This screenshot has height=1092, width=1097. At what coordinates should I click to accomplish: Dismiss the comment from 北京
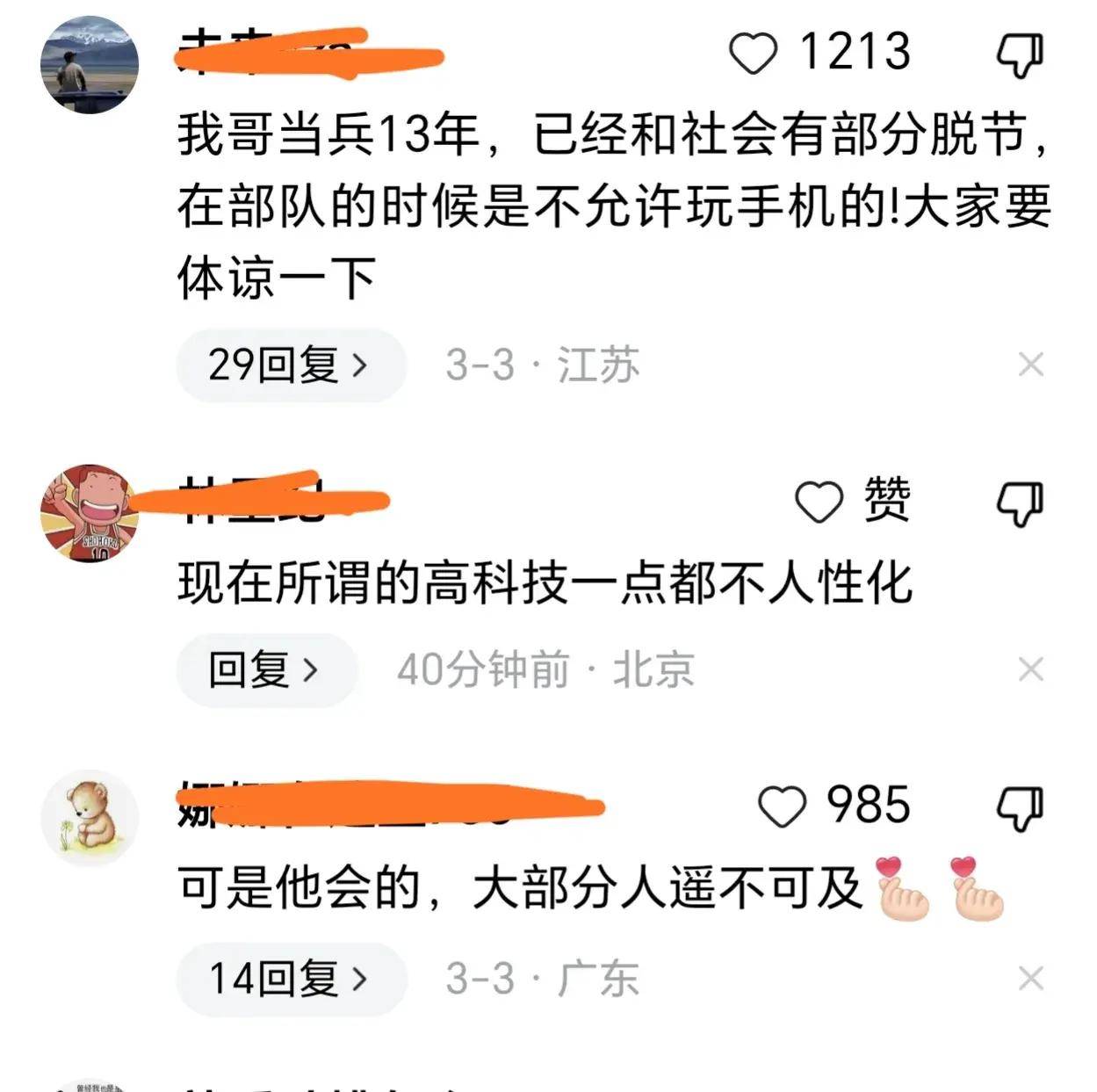pyautogui.click(x=1030, y=669)
